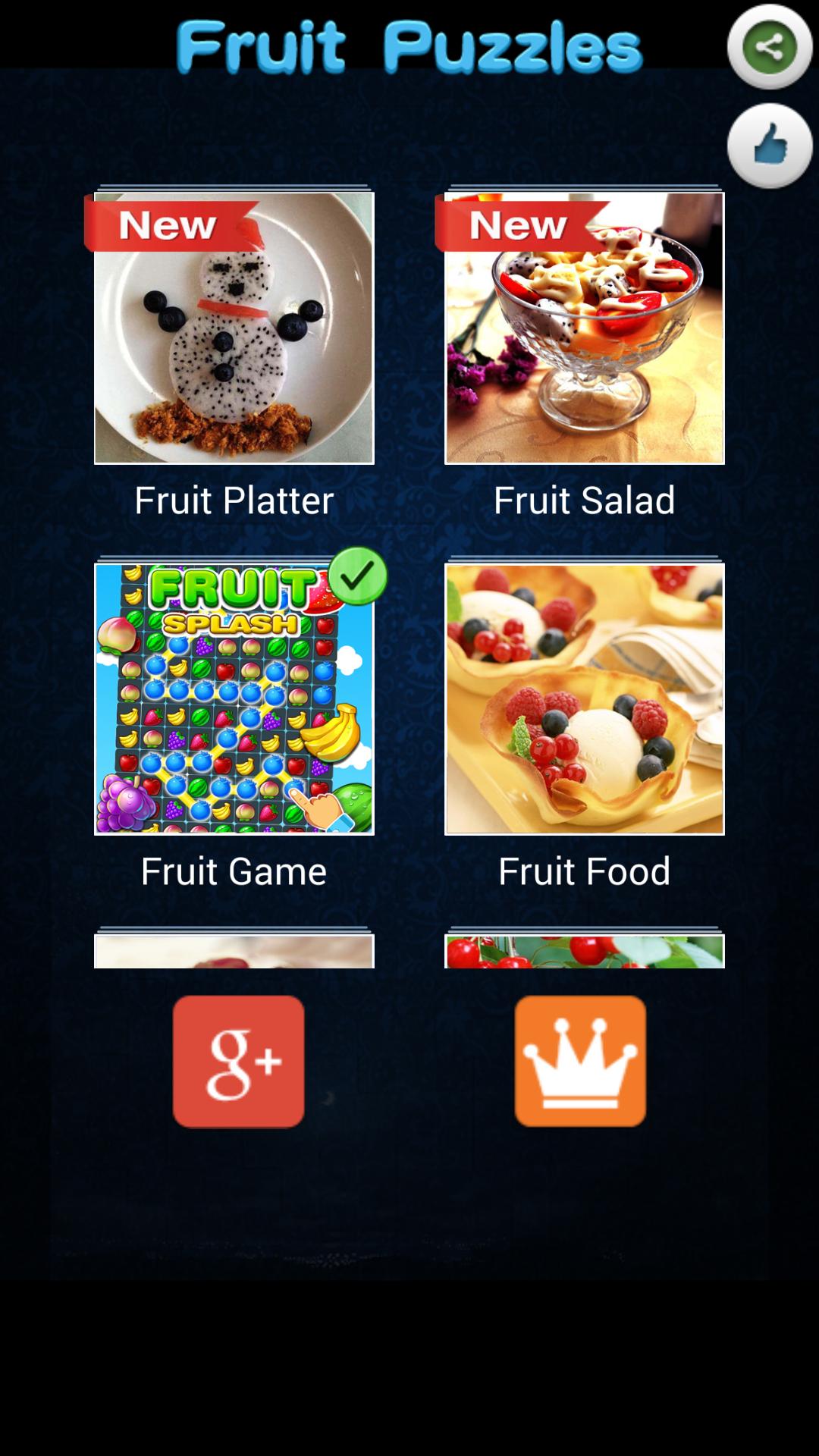Tap the New ribbon on Fruit Platter
The width and height of the screenshot is (819, 1456).
pos(168,224)
